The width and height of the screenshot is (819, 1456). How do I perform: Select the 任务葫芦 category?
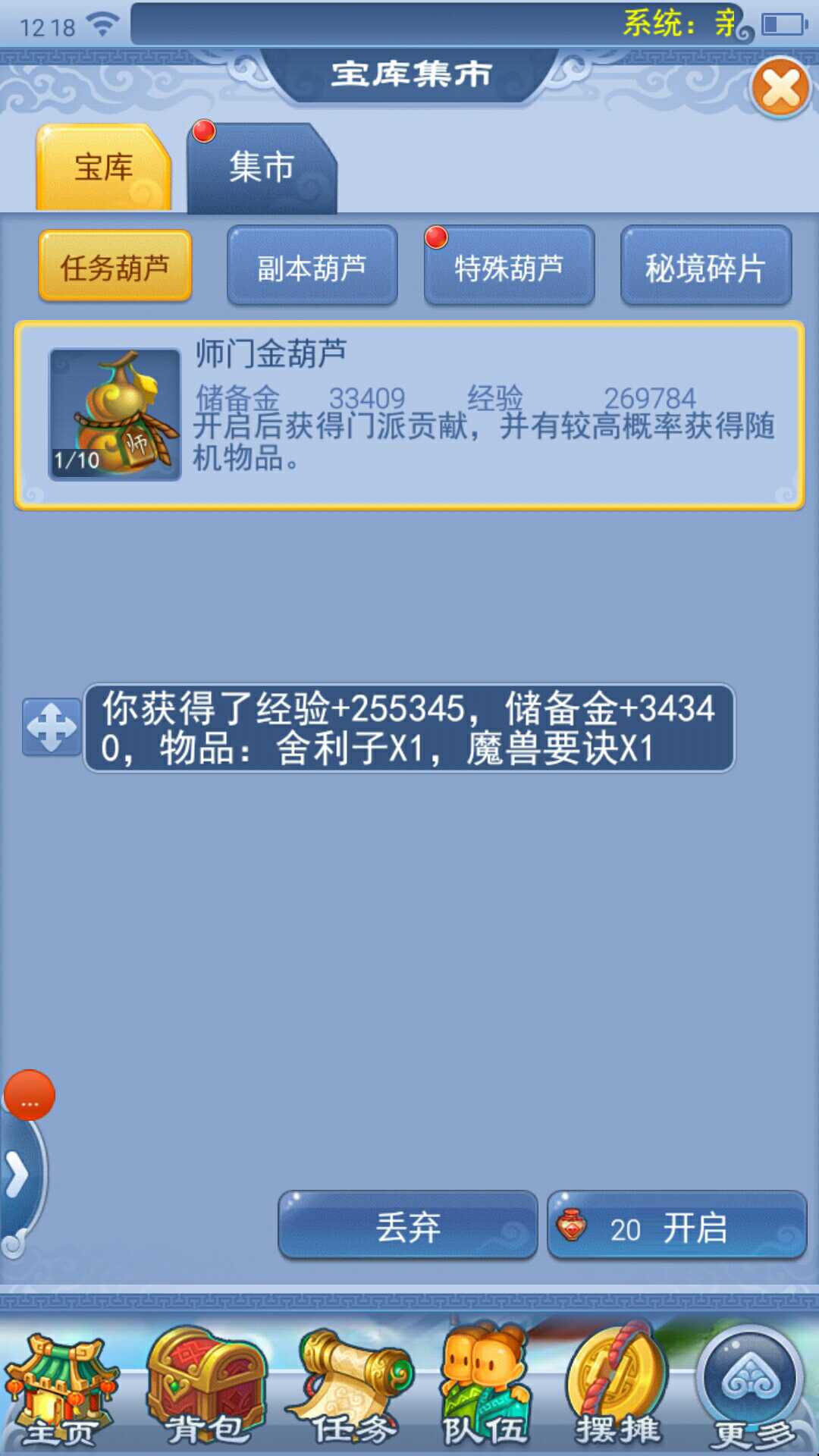(115, 267)
